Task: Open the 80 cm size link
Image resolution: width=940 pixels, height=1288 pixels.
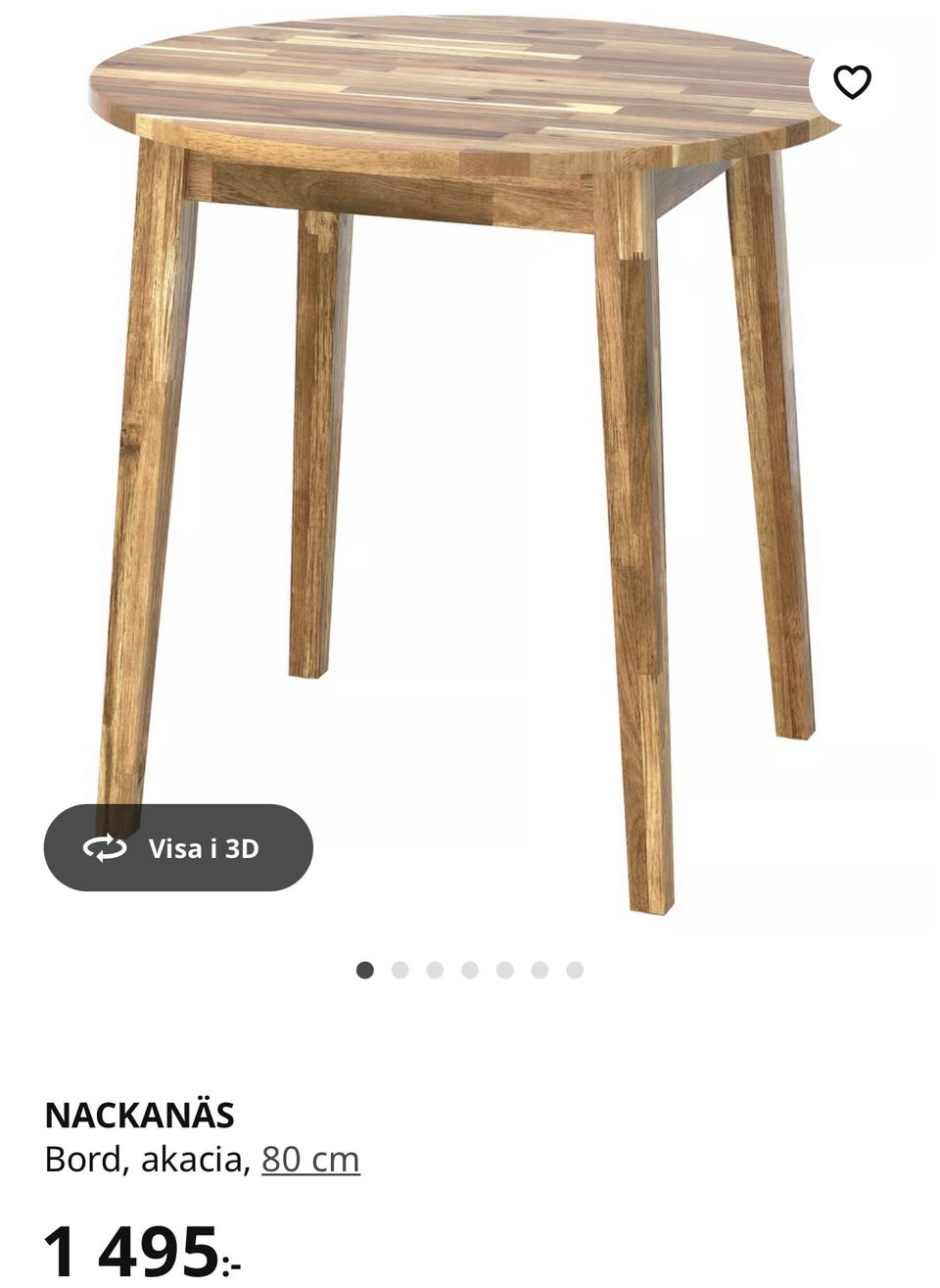Action: pyautogui.click(x=310, y=1160)
